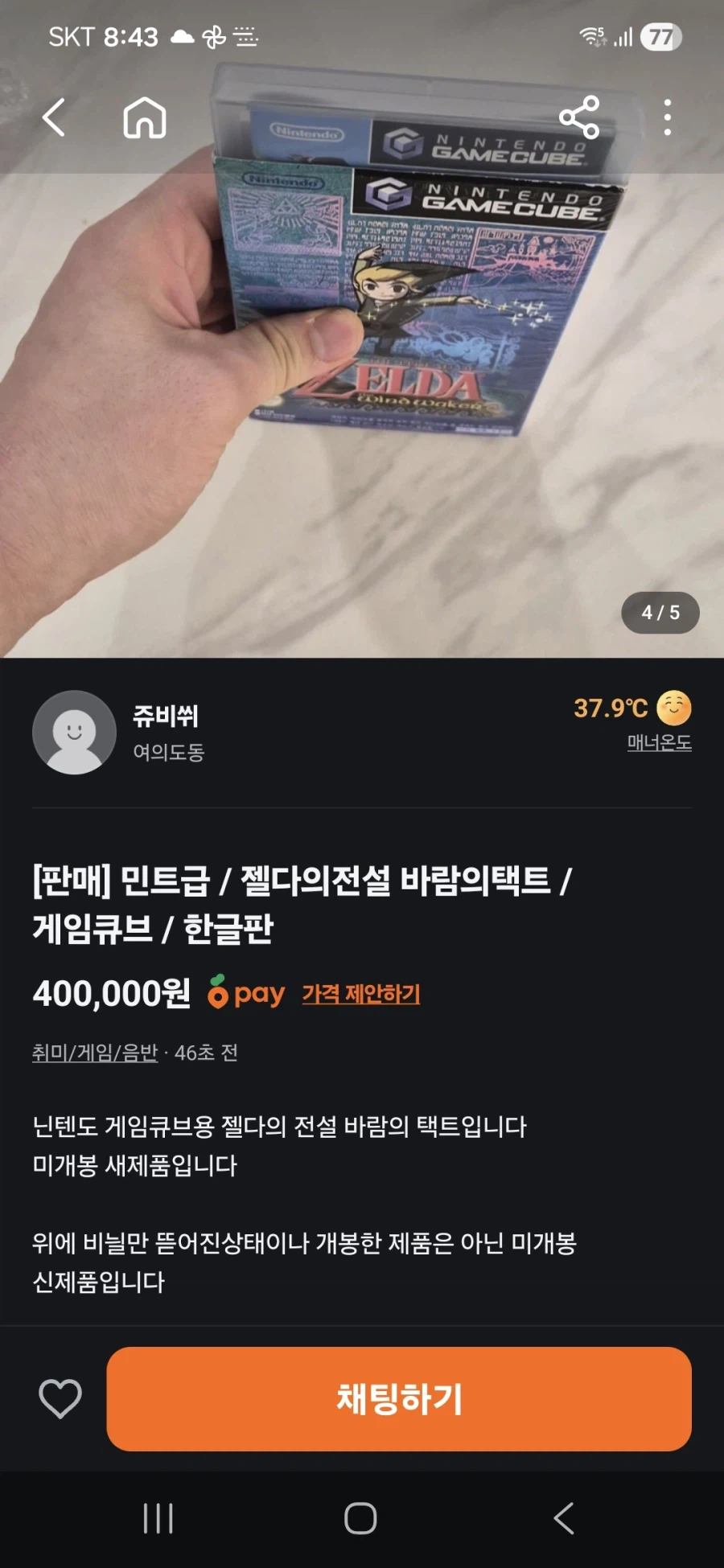Tap 4/5 to view image navigation
The image size is (724, 1568).
(660, 612)
